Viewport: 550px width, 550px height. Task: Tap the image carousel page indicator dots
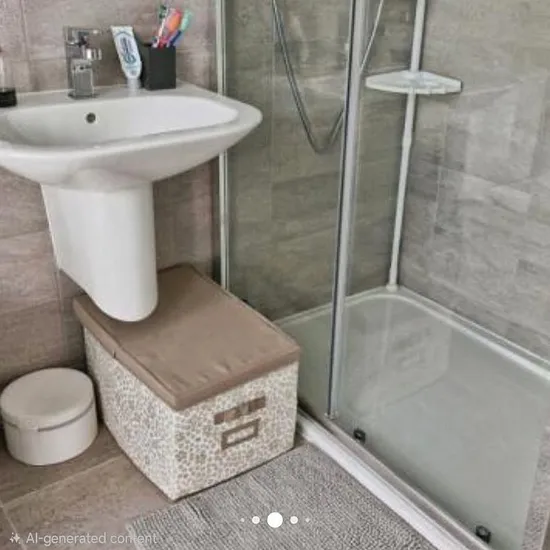275,520
